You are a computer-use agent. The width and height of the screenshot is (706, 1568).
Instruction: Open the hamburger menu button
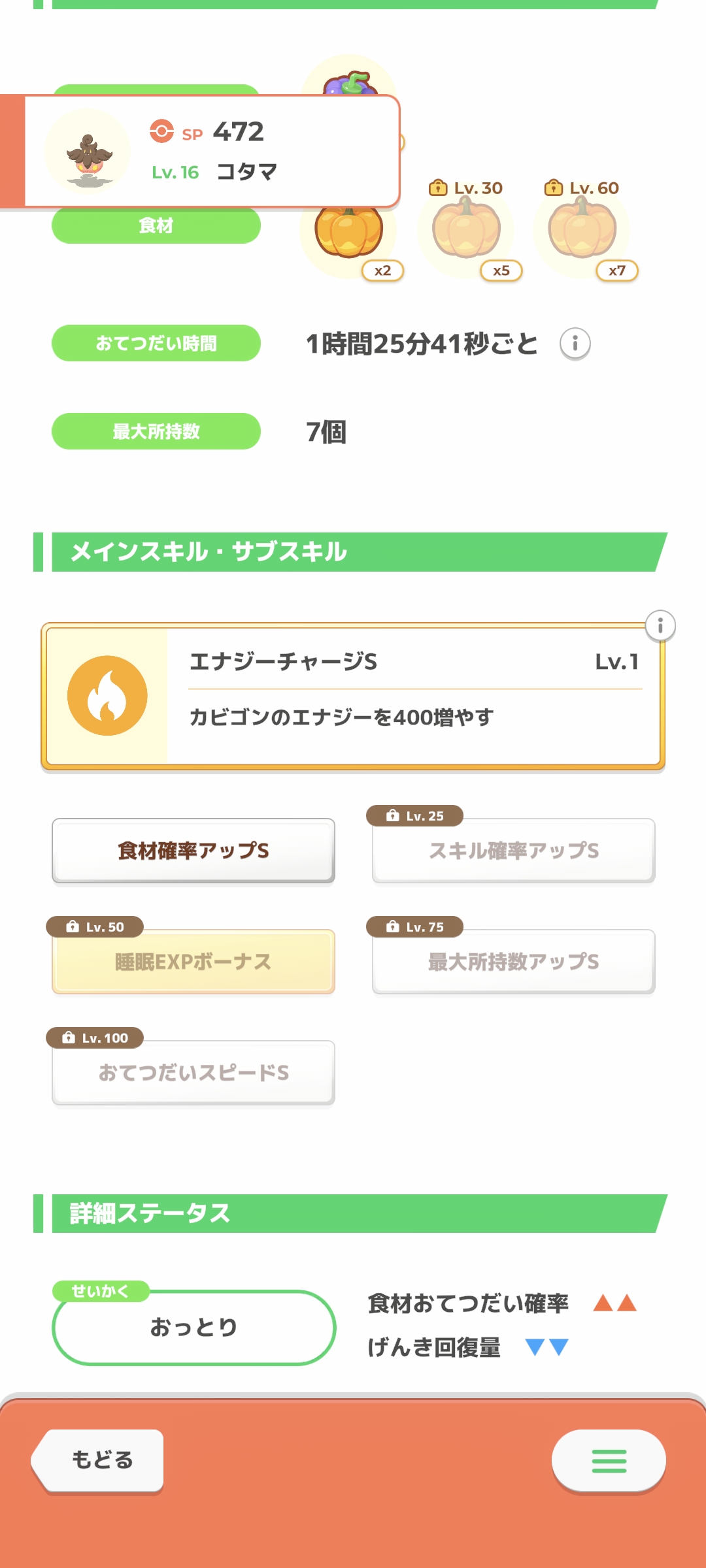click(x=609, y=1461)
